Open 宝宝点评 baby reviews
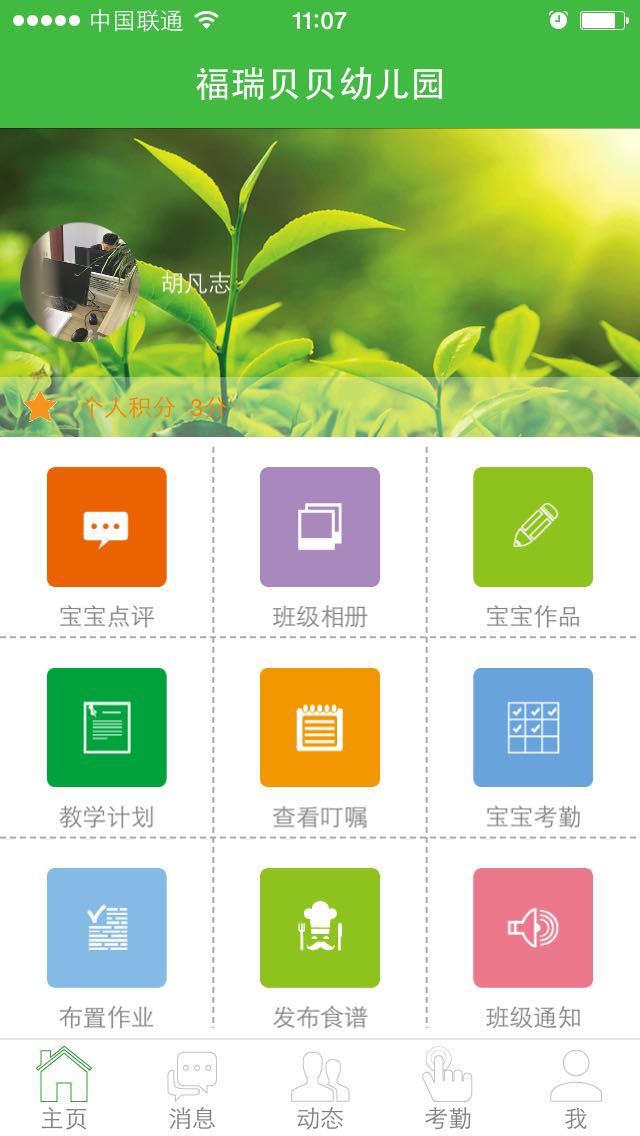 (x=106, y=527)
